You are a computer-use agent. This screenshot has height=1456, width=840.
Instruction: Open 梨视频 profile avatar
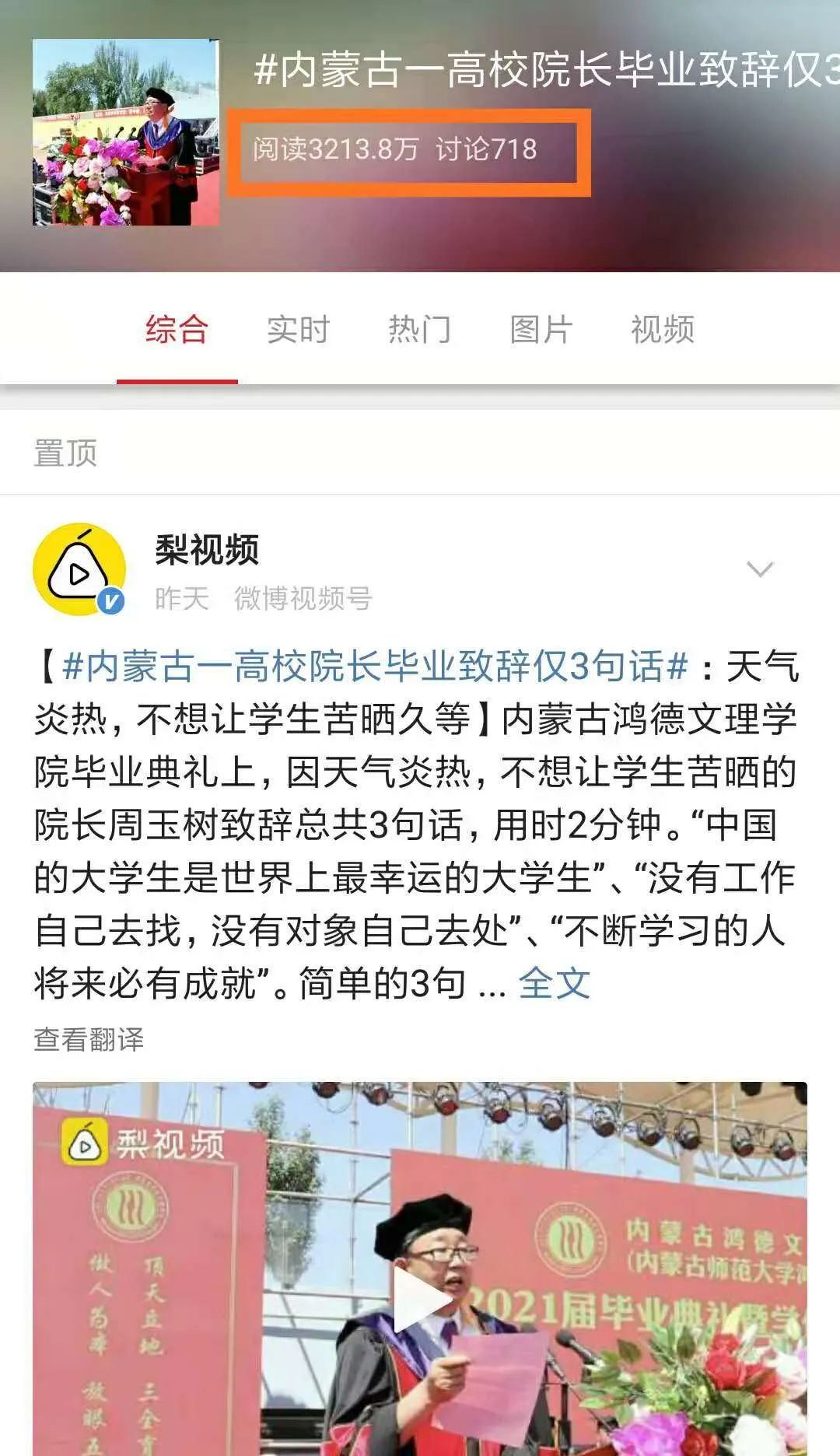coord(79,569)
